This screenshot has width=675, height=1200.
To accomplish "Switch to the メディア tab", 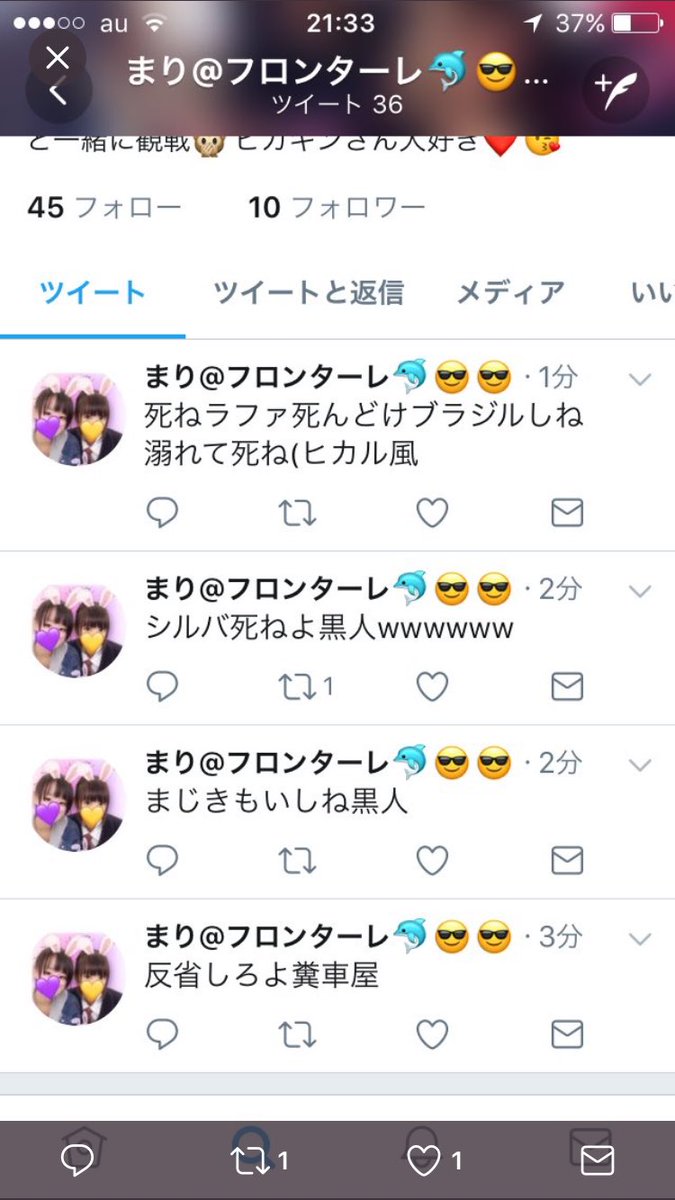I will [510, 293].
